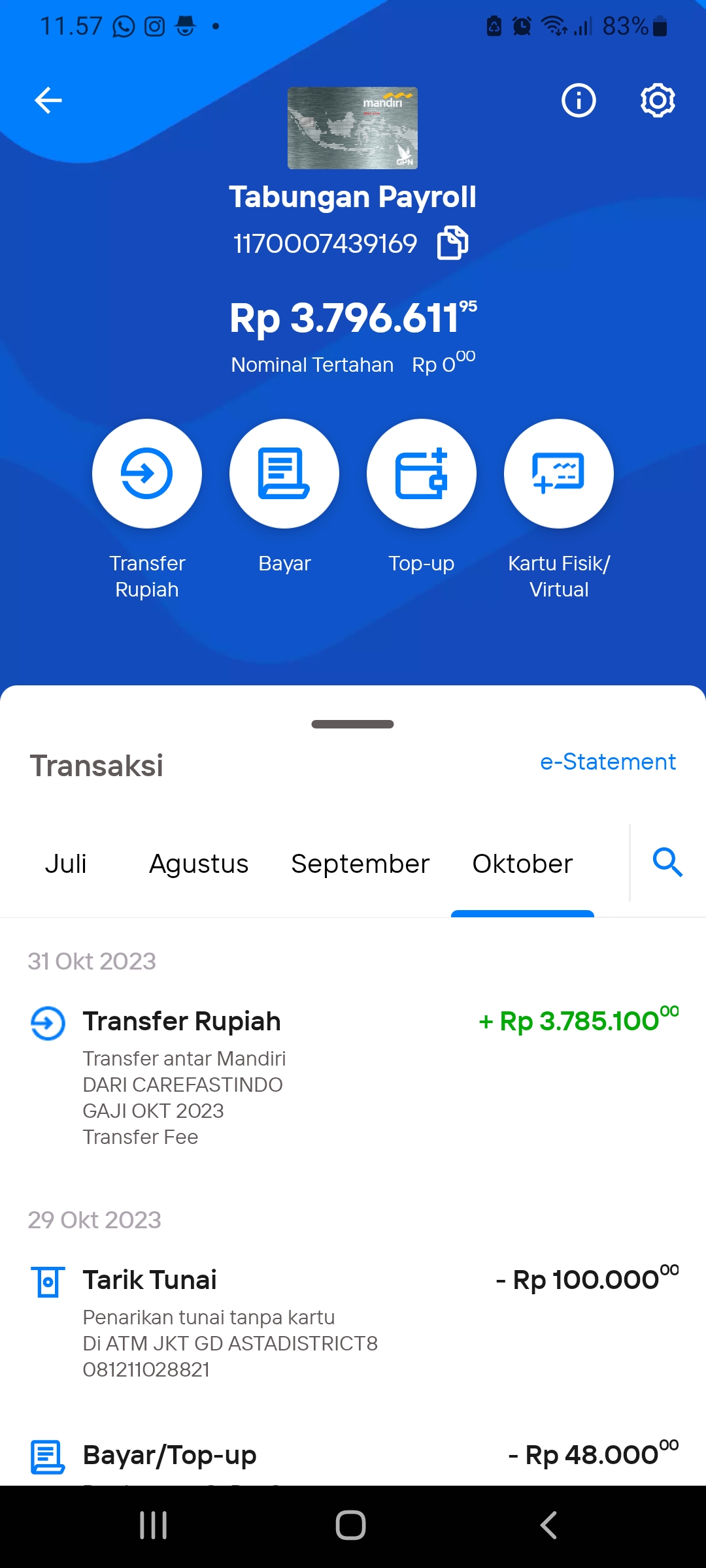The height and width of the screenshot is (1568, 706).
Task: Tap the Transfer Rupiah button
Action: coord(147,474)
